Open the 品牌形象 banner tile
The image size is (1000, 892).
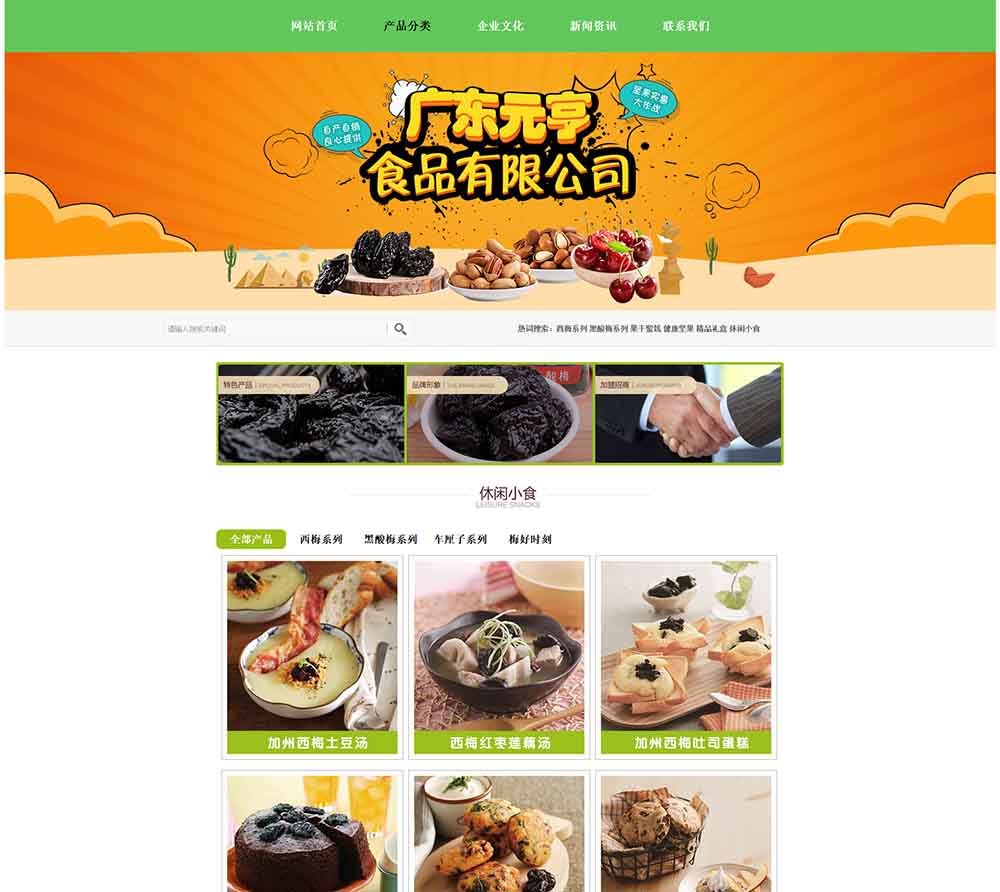coord(499,414)
